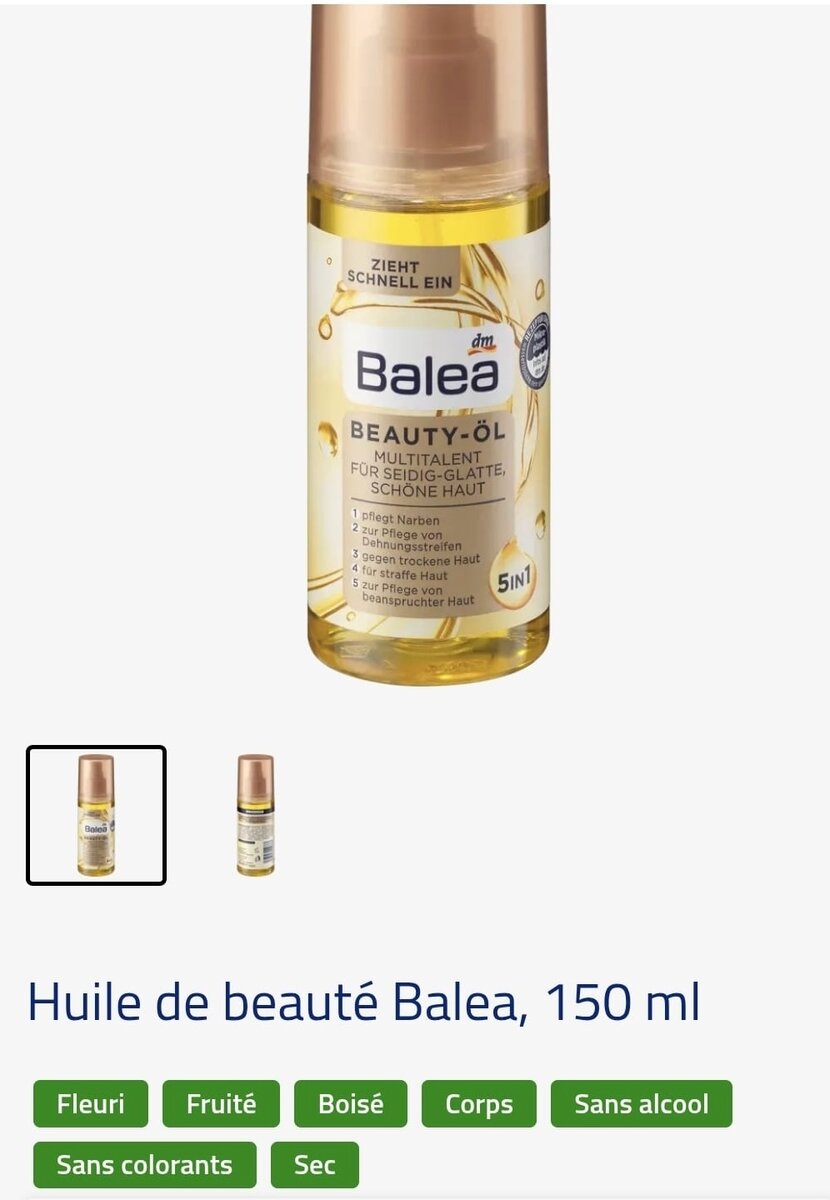Open the Sec tag

click(314, 1165)
